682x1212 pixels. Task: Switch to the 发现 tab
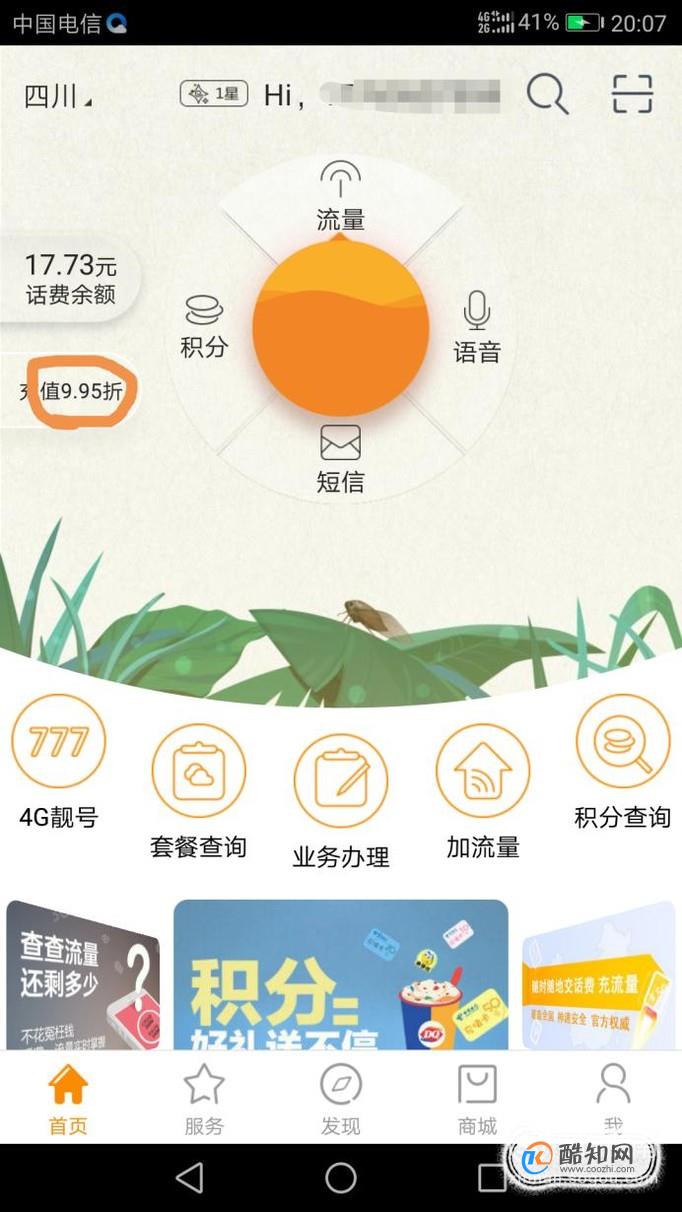coord(340,1100)
